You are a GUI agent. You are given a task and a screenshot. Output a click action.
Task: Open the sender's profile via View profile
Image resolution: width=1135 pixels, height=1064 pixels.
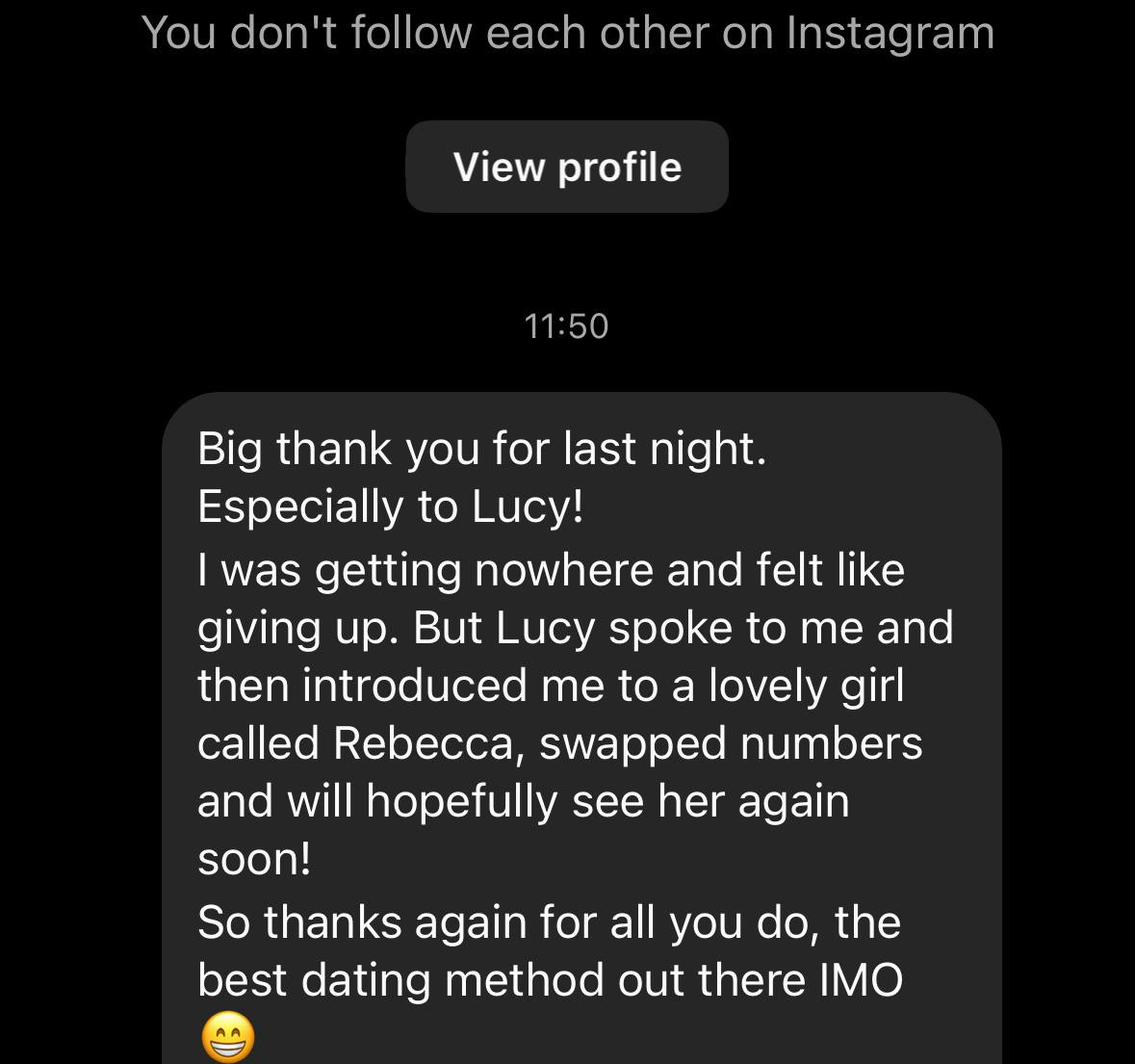pyautogui.click(x=567, y=167)
